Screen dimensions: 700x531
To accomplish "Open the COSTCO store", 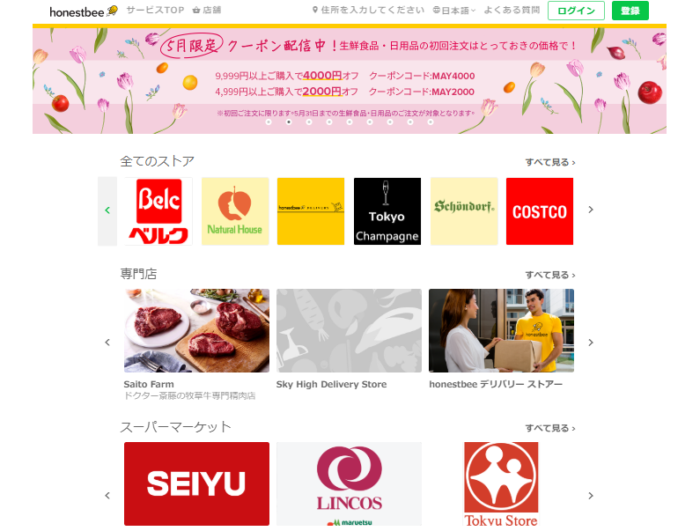I will (x=540, y=212).
